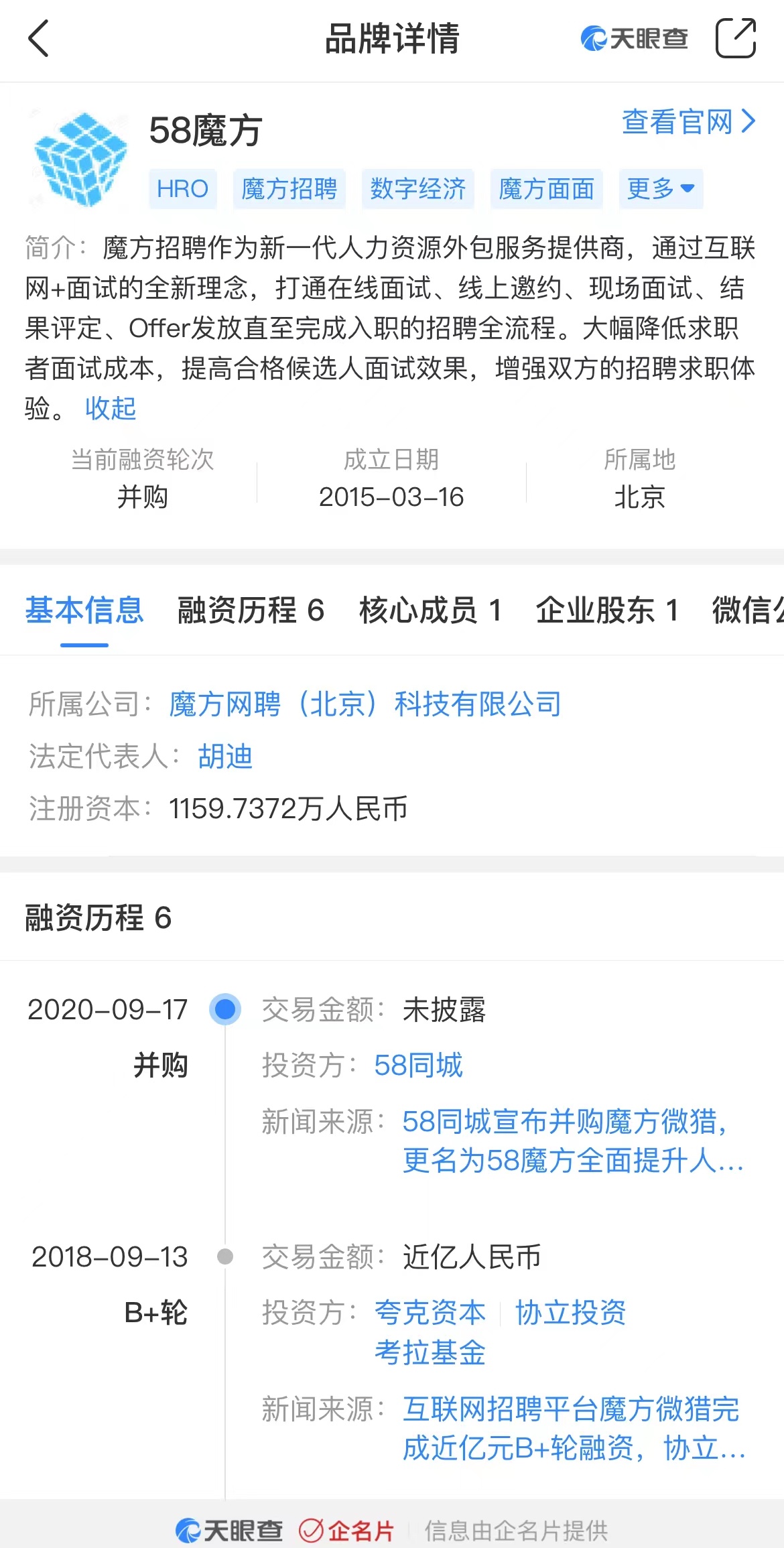Read news 58同城宣布并购魔方微猎
Screen dimensions: 784x1548
pyautogui.click(x=572, y=1141)
